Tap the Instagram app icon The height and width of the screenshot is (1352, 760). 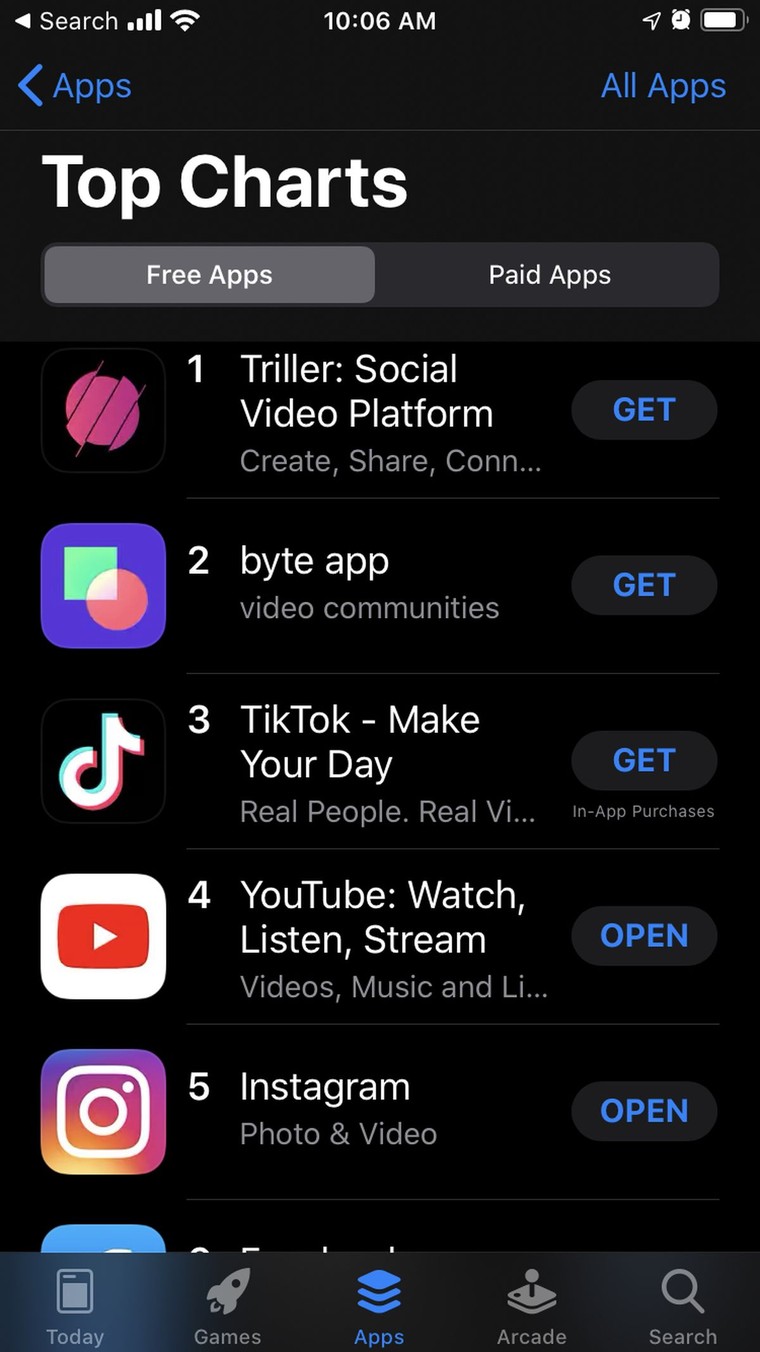103,1111
